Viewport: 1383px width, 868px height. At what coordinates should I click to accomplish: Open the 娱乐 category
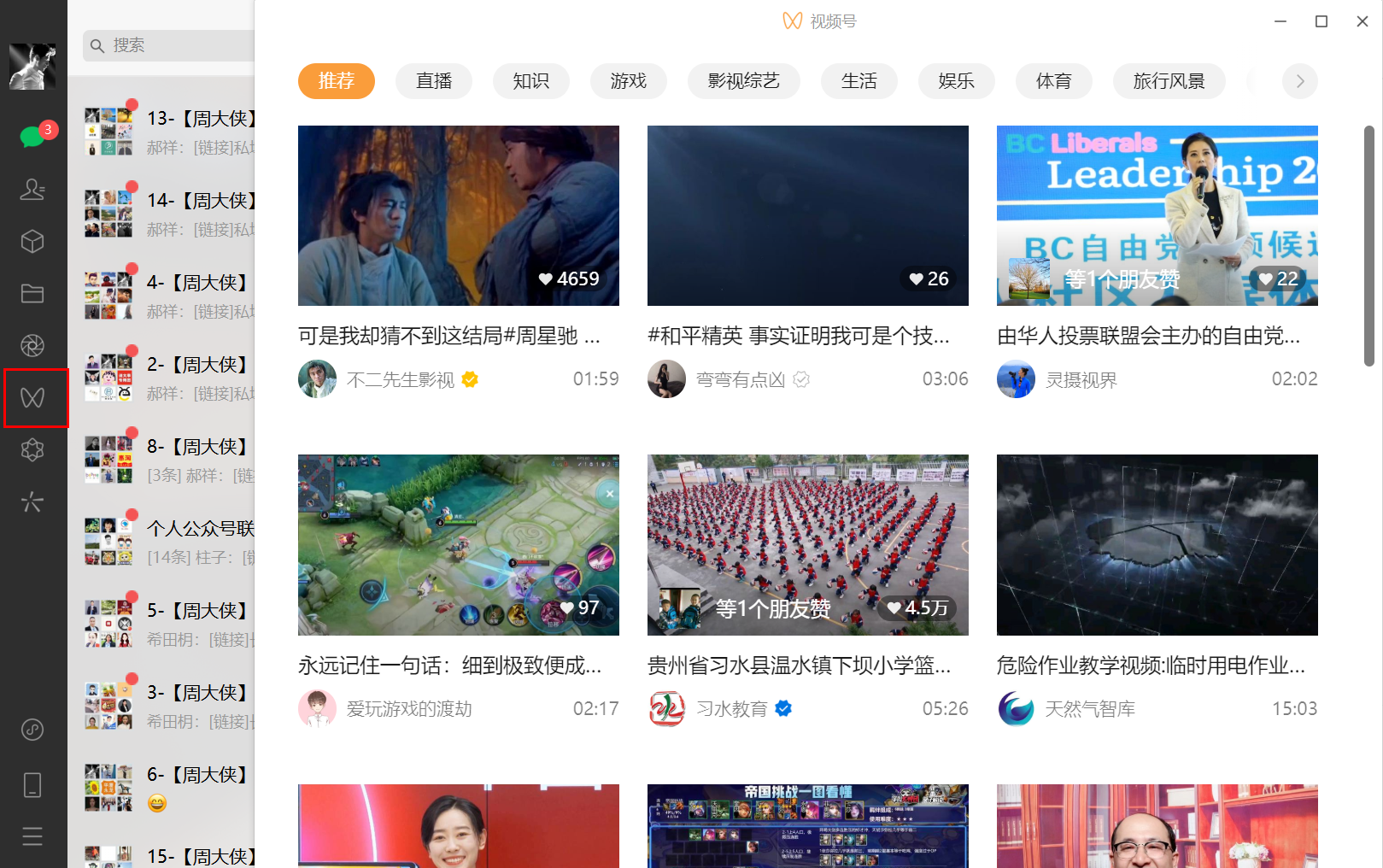(956, 81)
